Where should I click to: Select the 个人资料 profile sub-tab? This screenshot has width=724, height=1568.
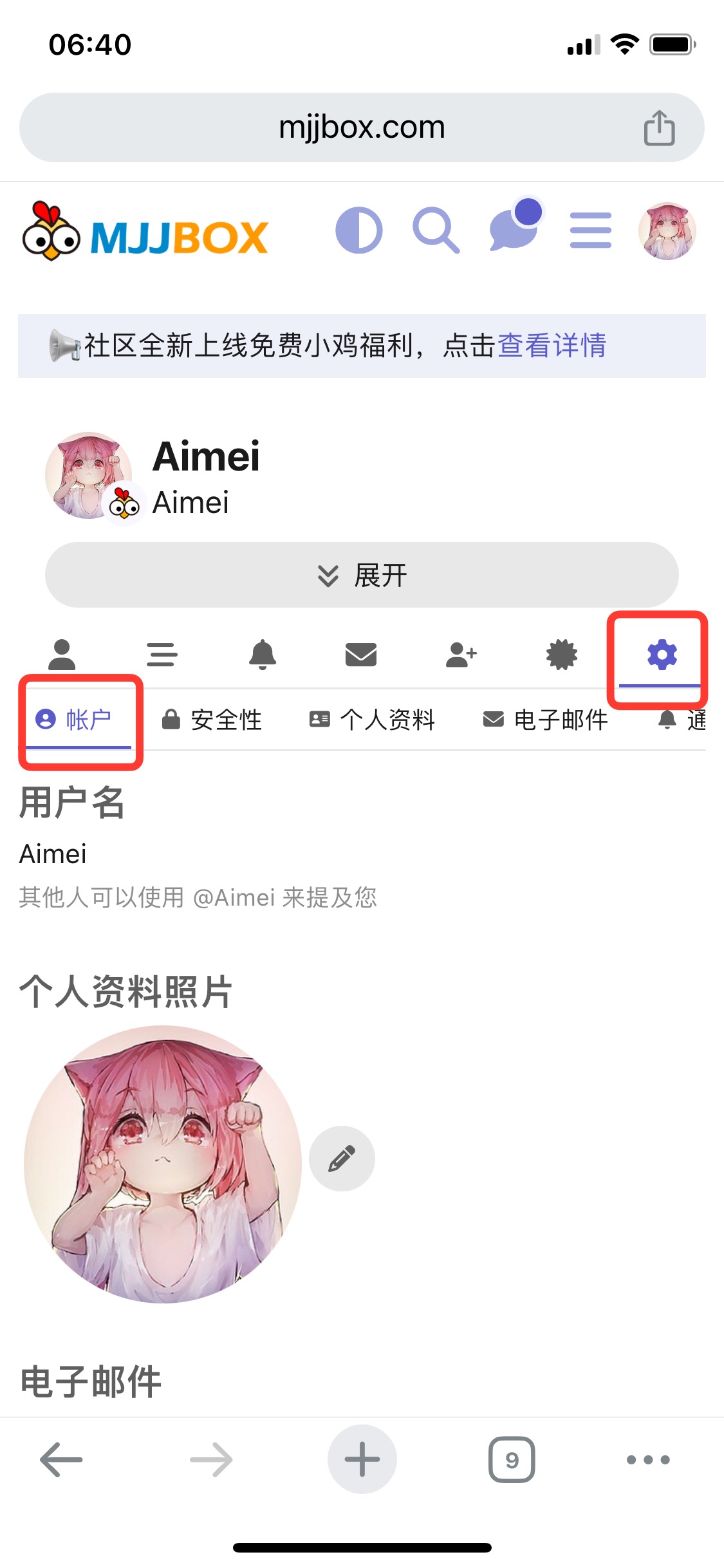pos(373,720)
